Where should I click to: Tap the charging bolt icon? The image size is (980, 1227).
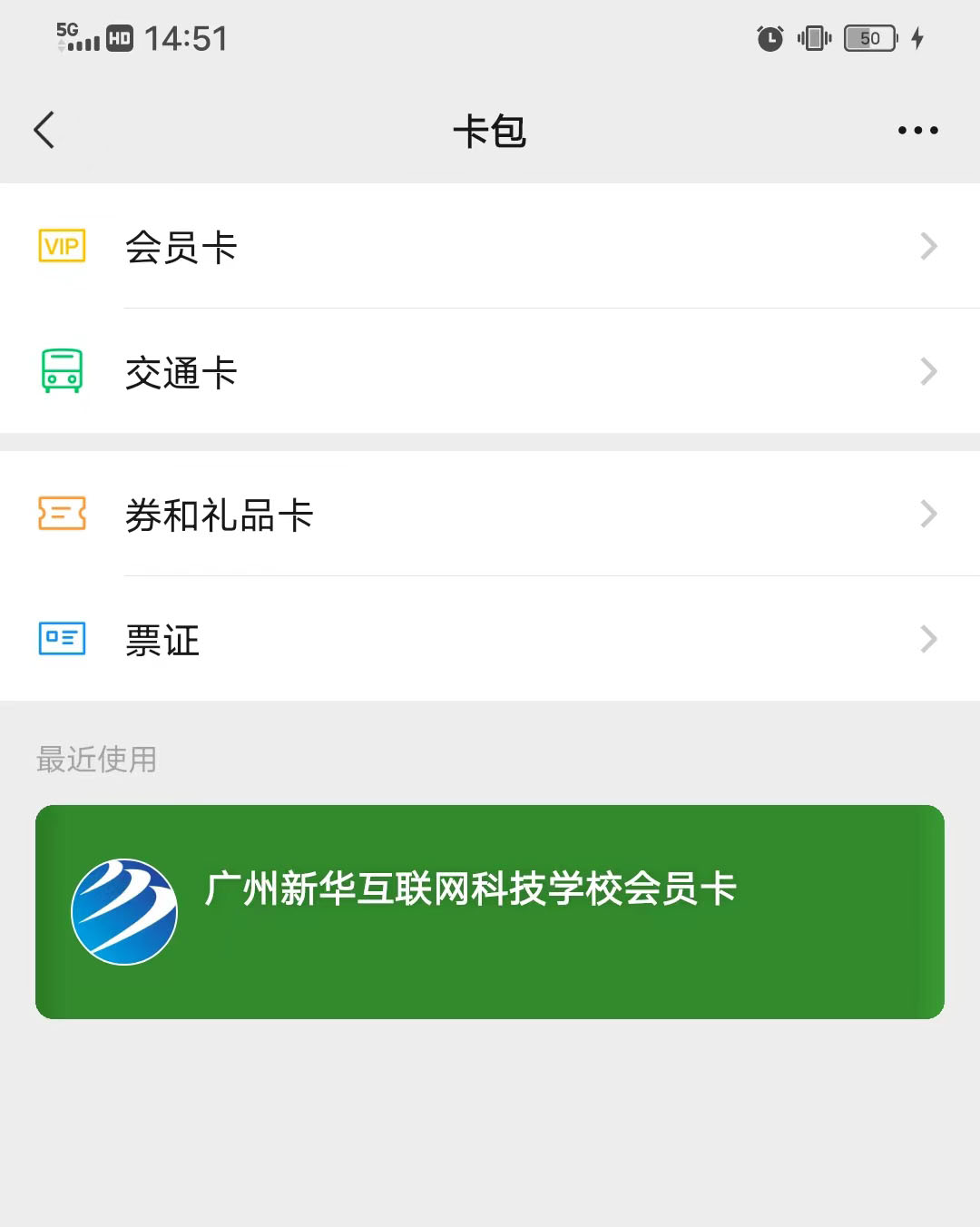[x=918, y=38]
